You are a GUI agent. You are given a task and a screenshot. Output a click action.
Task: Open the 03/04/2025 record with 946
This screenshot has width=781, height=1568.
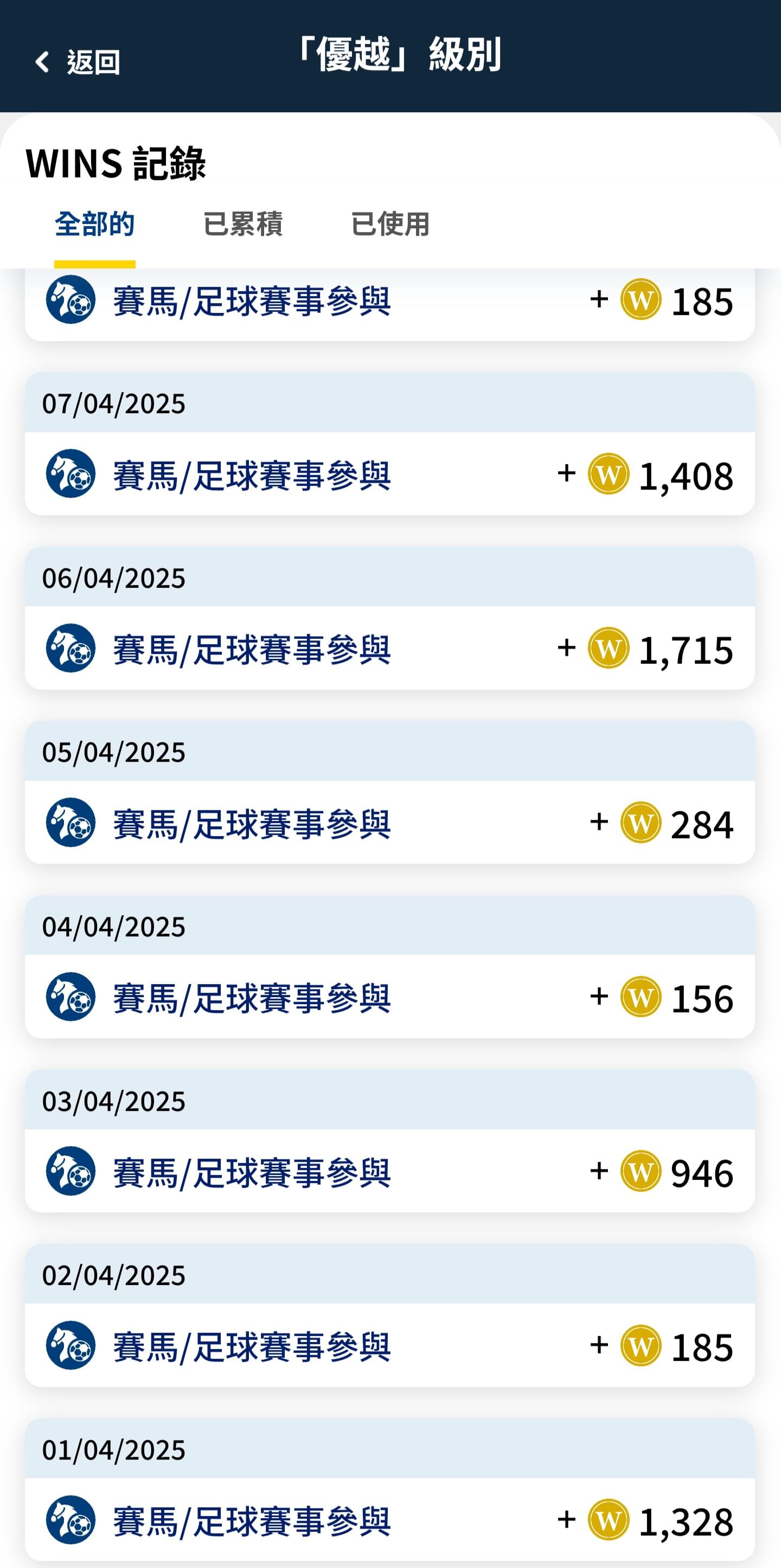click(x=389, y=1171)
